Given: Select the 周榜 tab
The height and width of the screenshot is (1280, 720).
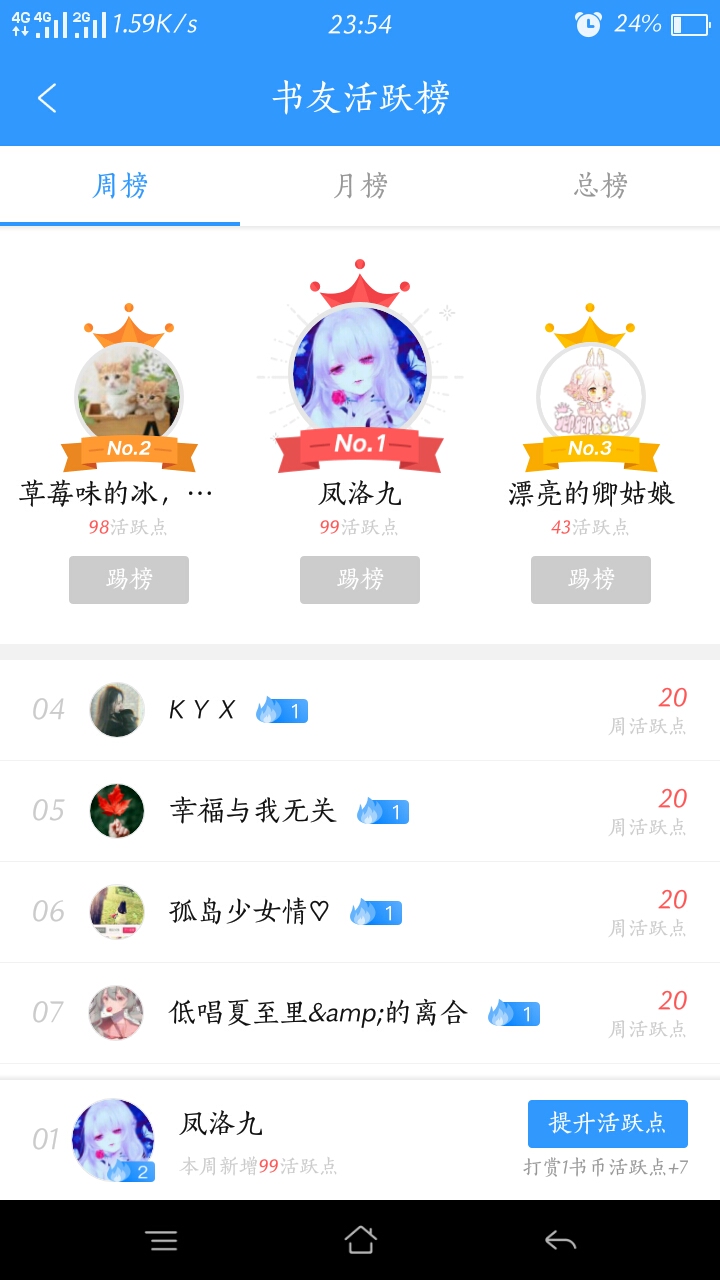Looking at the screenshot, I should click(x=120, y=186).
